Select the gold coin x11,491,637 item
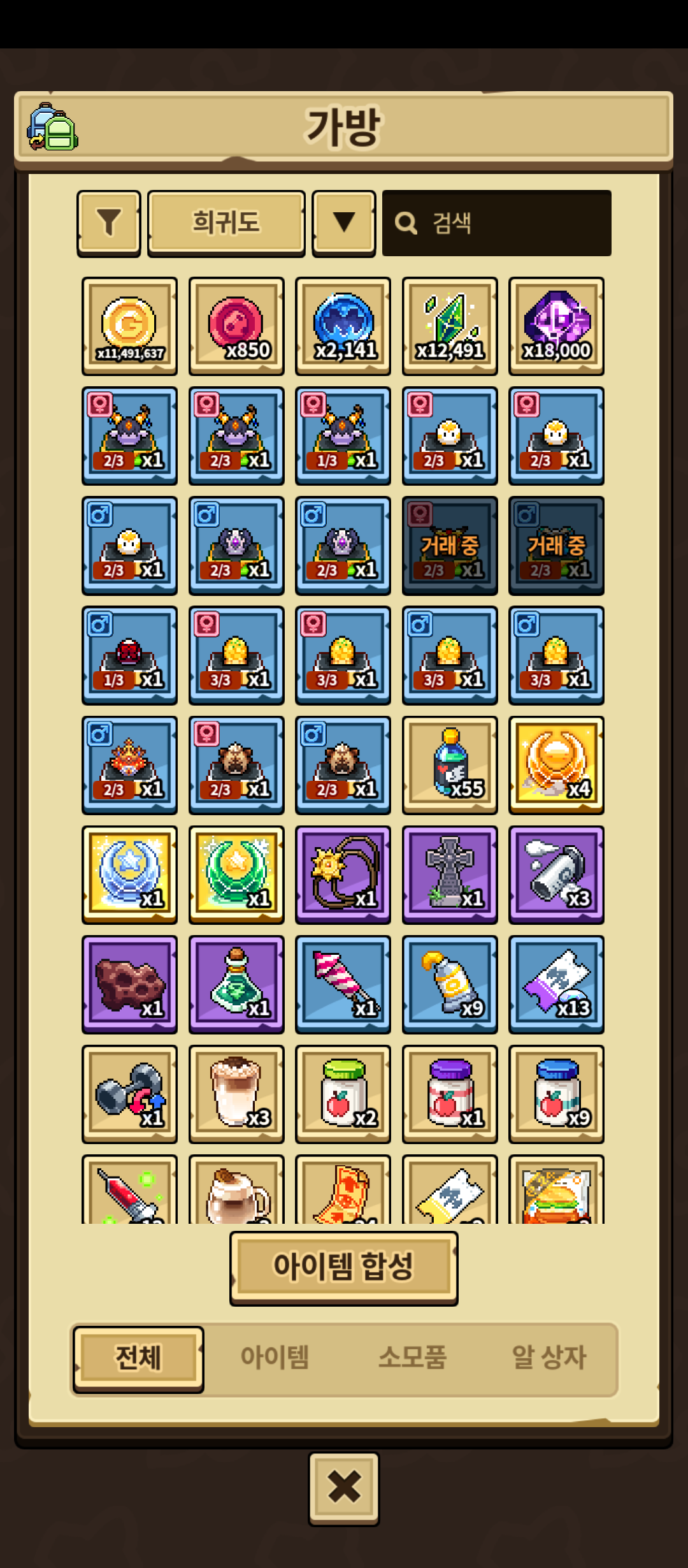688x1568 pixels. (129, 326)
